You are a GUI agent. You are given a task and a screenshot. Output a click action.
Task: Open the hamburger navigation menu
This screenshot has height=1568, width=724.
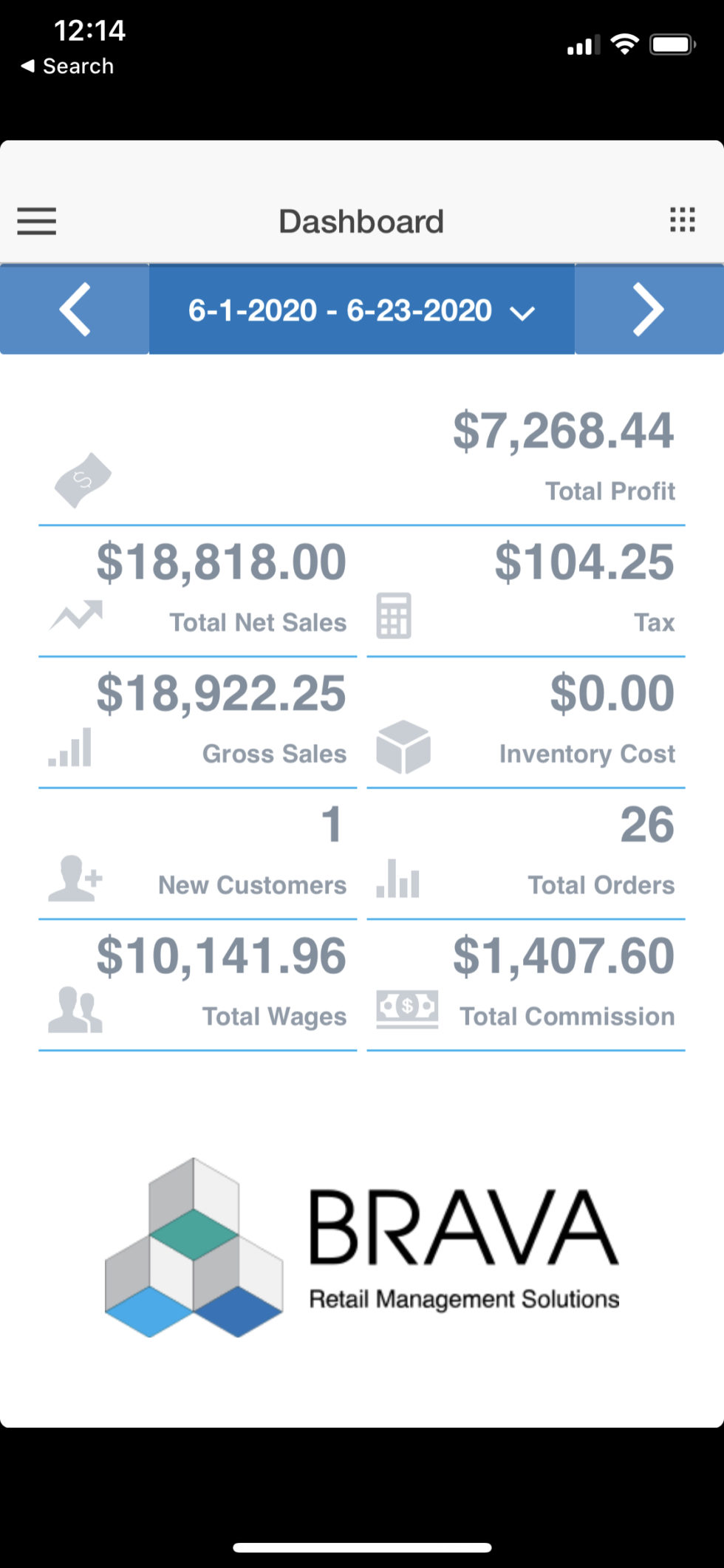pyautogui.click(x=37, y=221)
